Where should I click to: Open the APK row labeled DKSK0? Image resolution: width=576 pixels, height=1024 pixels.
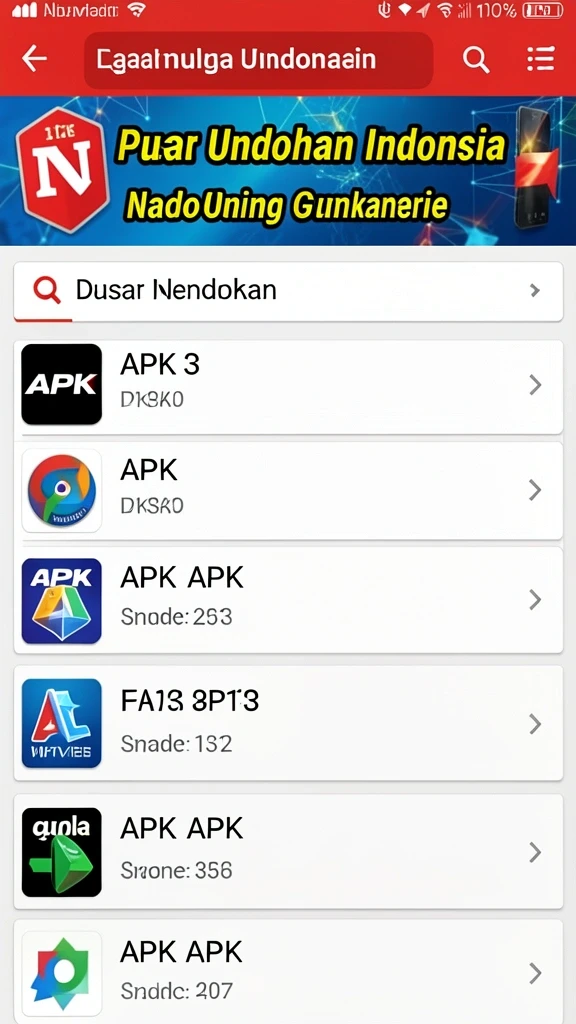tap(288, 490)
